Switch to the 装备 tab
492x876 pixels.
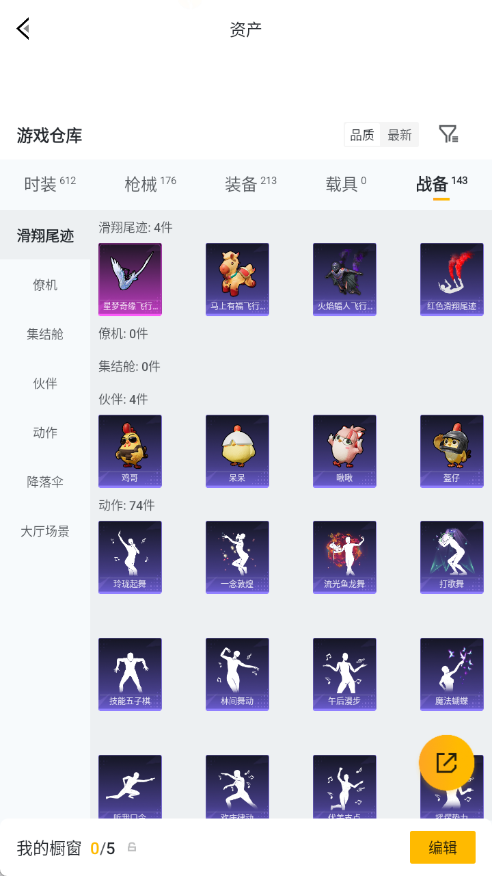[250, 184]
